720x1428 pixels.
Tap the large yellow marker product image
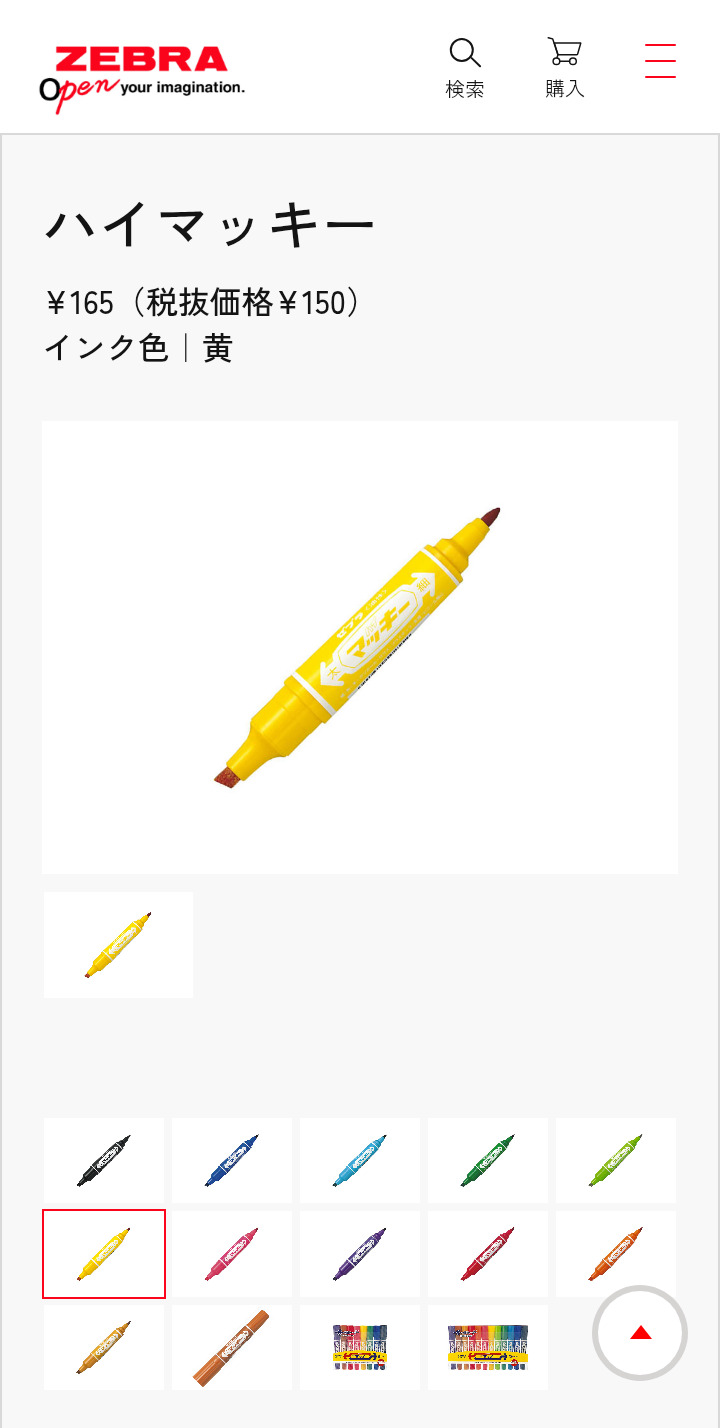360,647
